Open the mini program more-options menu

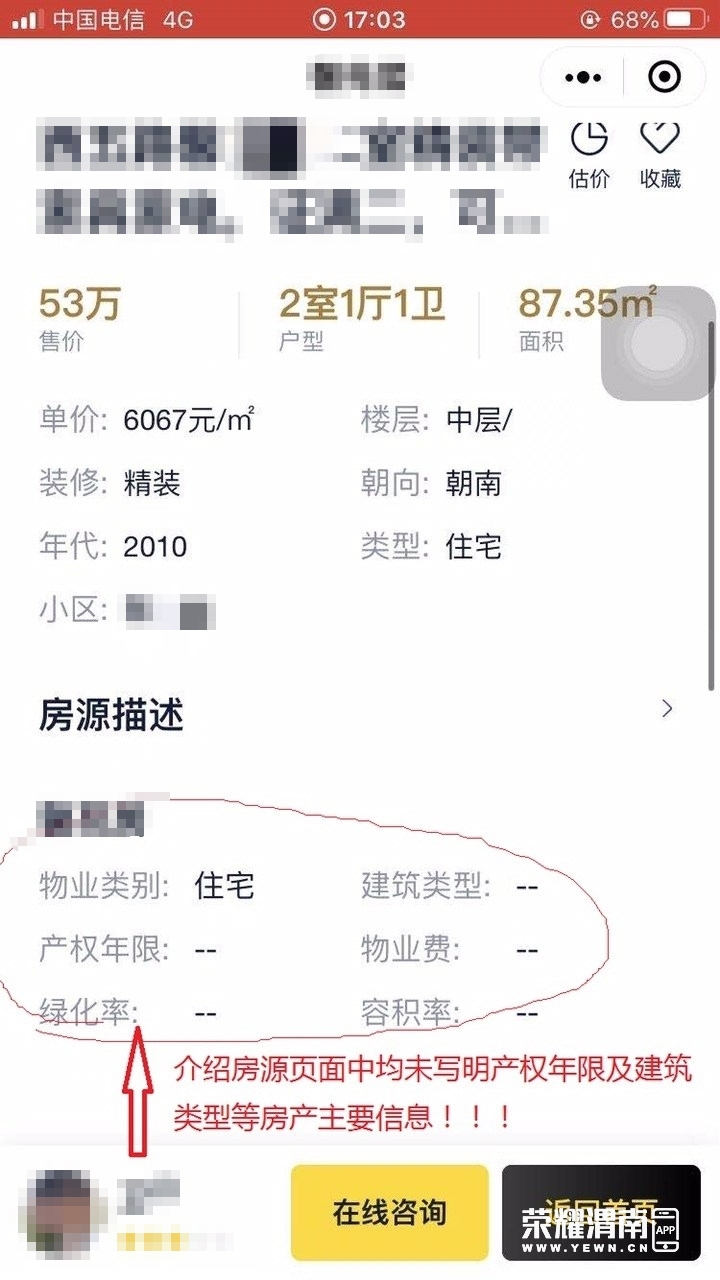point(583,77)
